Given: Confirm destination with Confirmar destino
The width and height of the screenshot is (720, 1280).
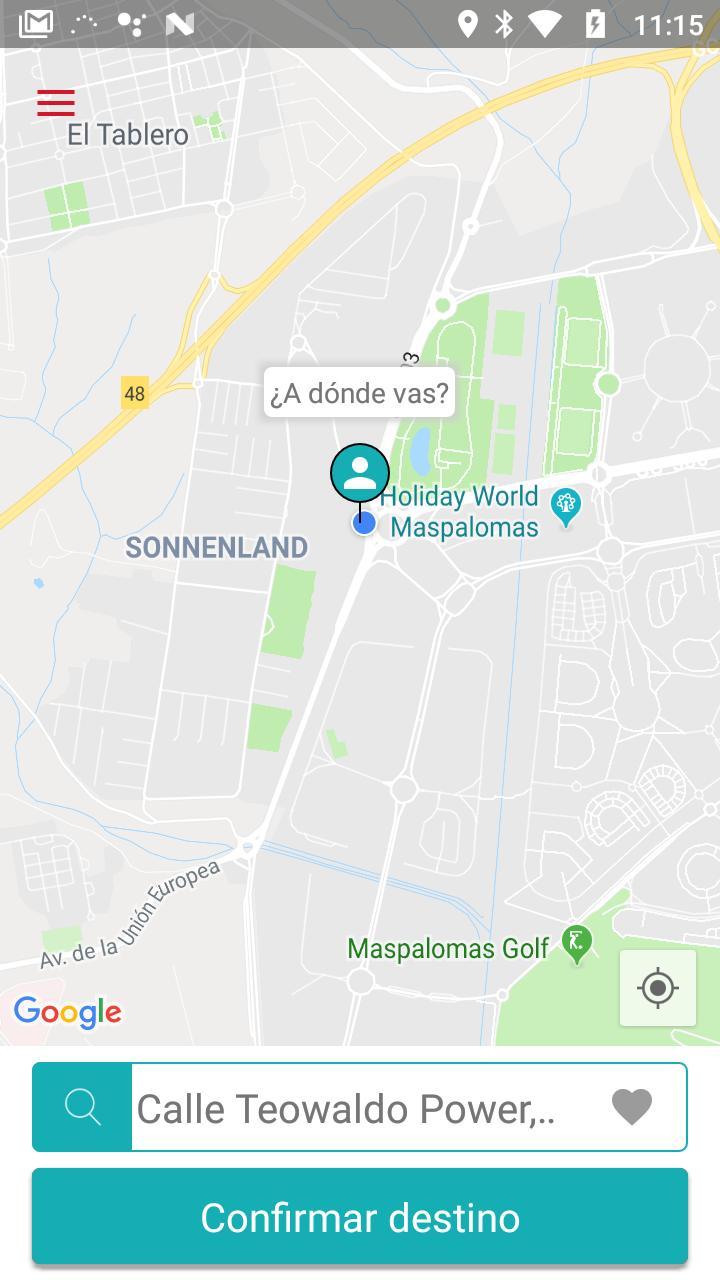Looking at the screenshot, I should click(x=360, y=1217).
